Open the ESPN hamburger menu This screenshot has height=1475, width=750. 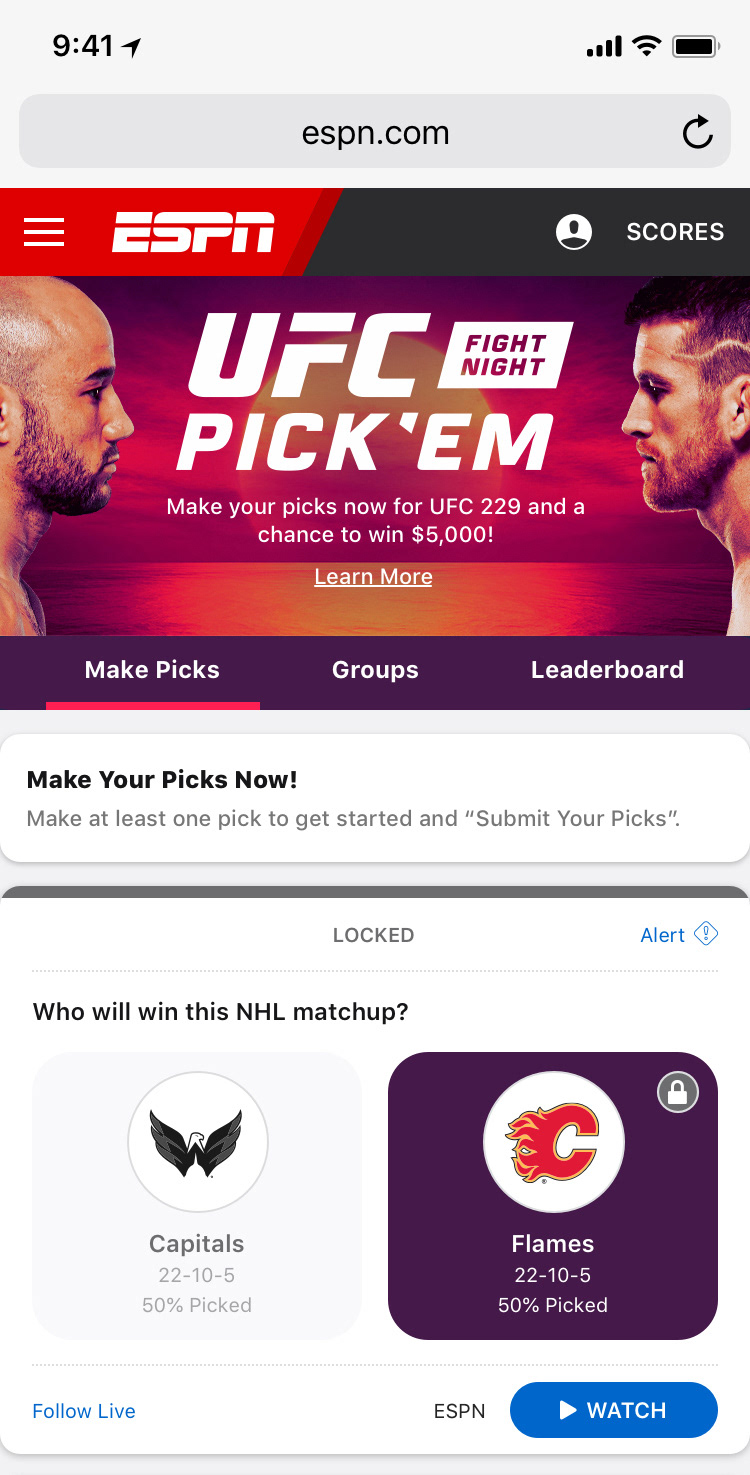tap(44, 232)
